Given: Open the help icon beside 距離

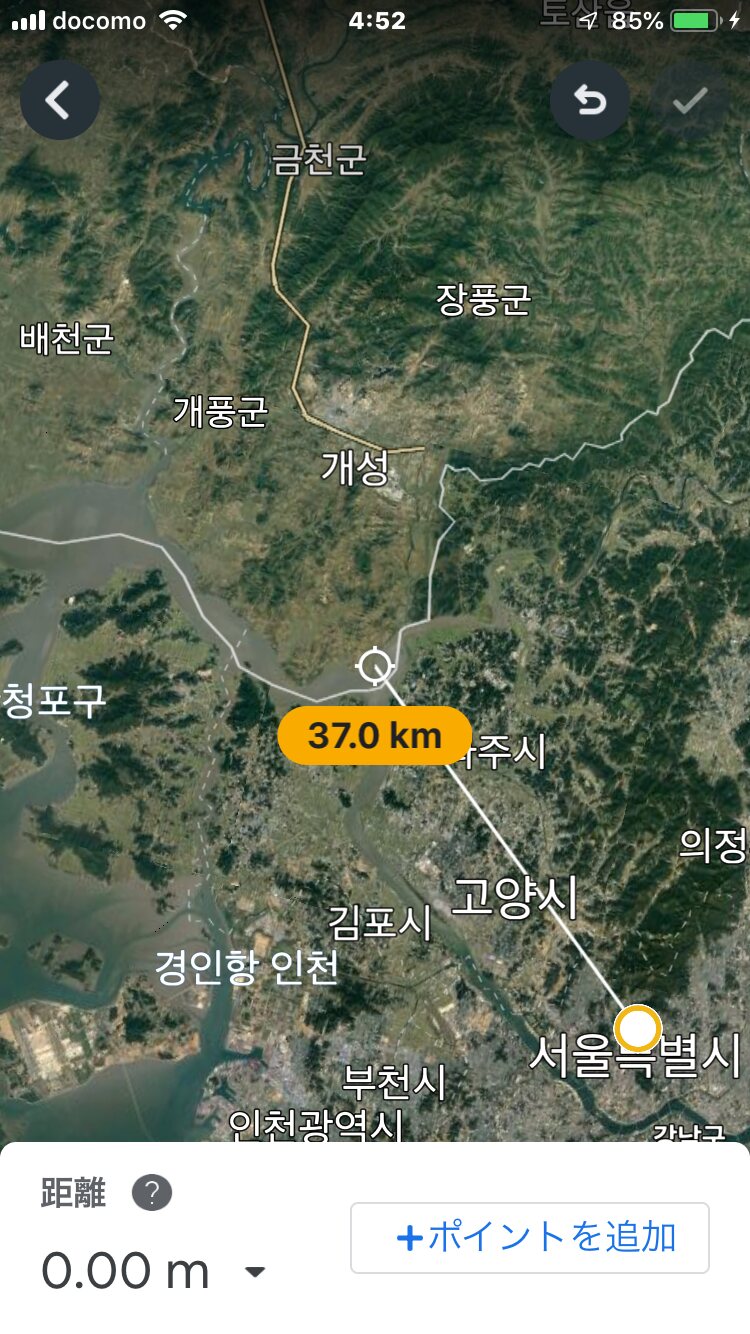Looking at the screenshot, I should point(152,1193).
